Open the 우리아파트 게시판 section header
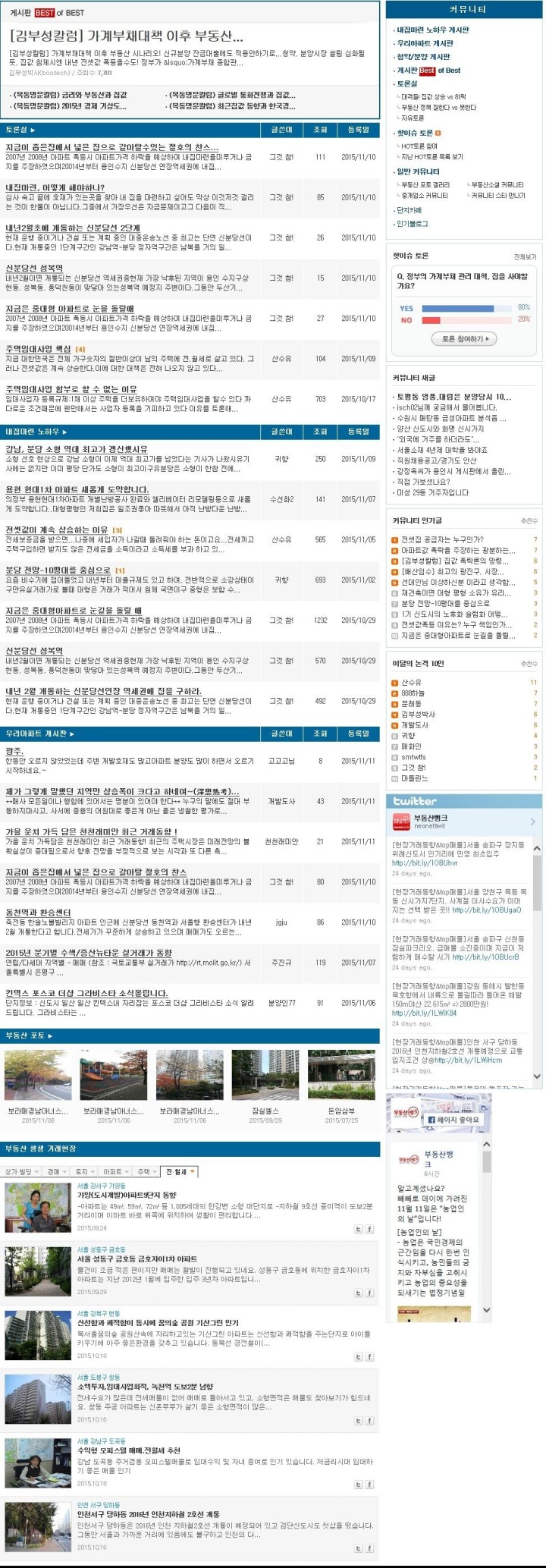Screen dimensions: 546x1568 (x=39, y=734)
